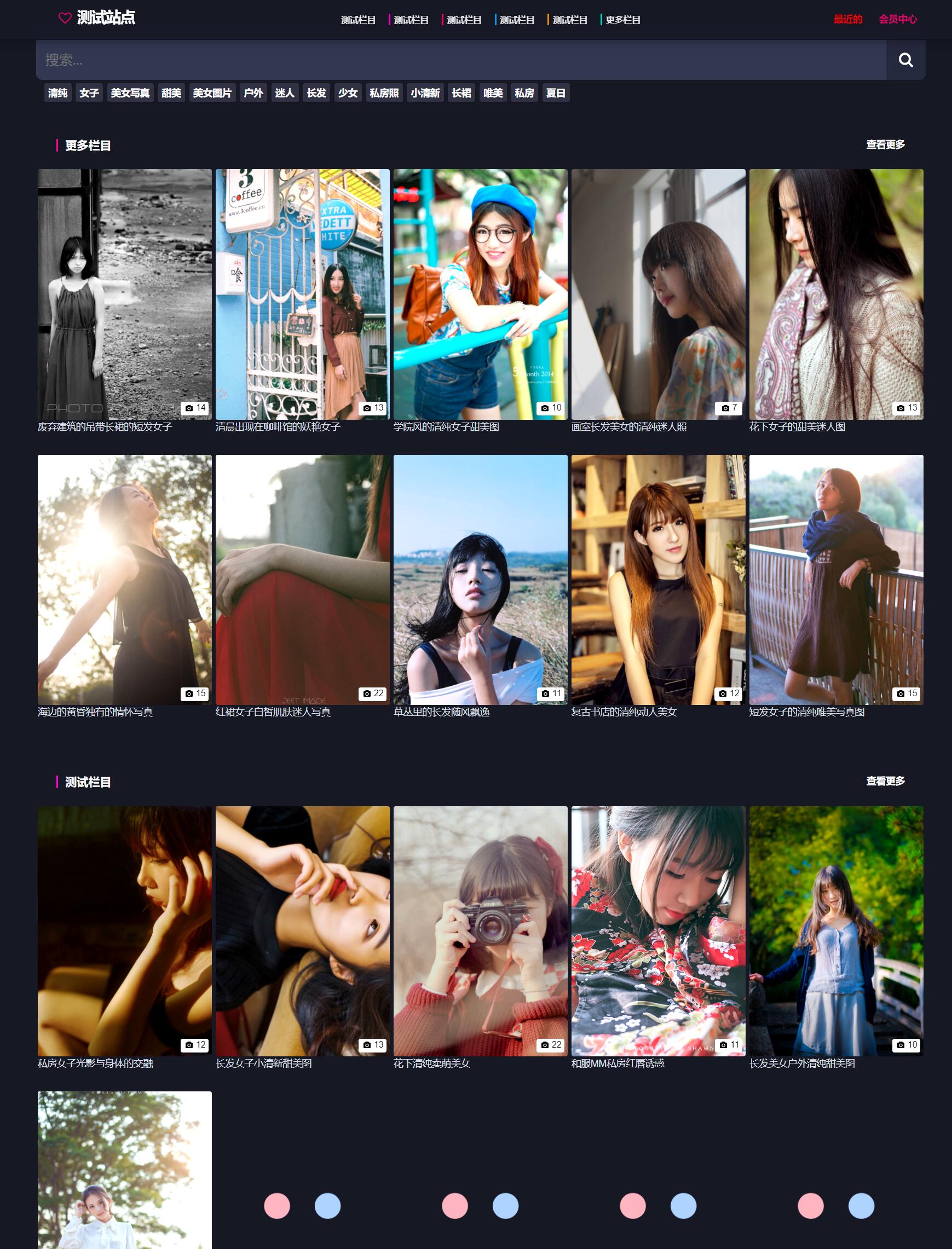Filter by the 美女写真 tag
Screen dimensions: 952x1249
[x=130, y=93]
